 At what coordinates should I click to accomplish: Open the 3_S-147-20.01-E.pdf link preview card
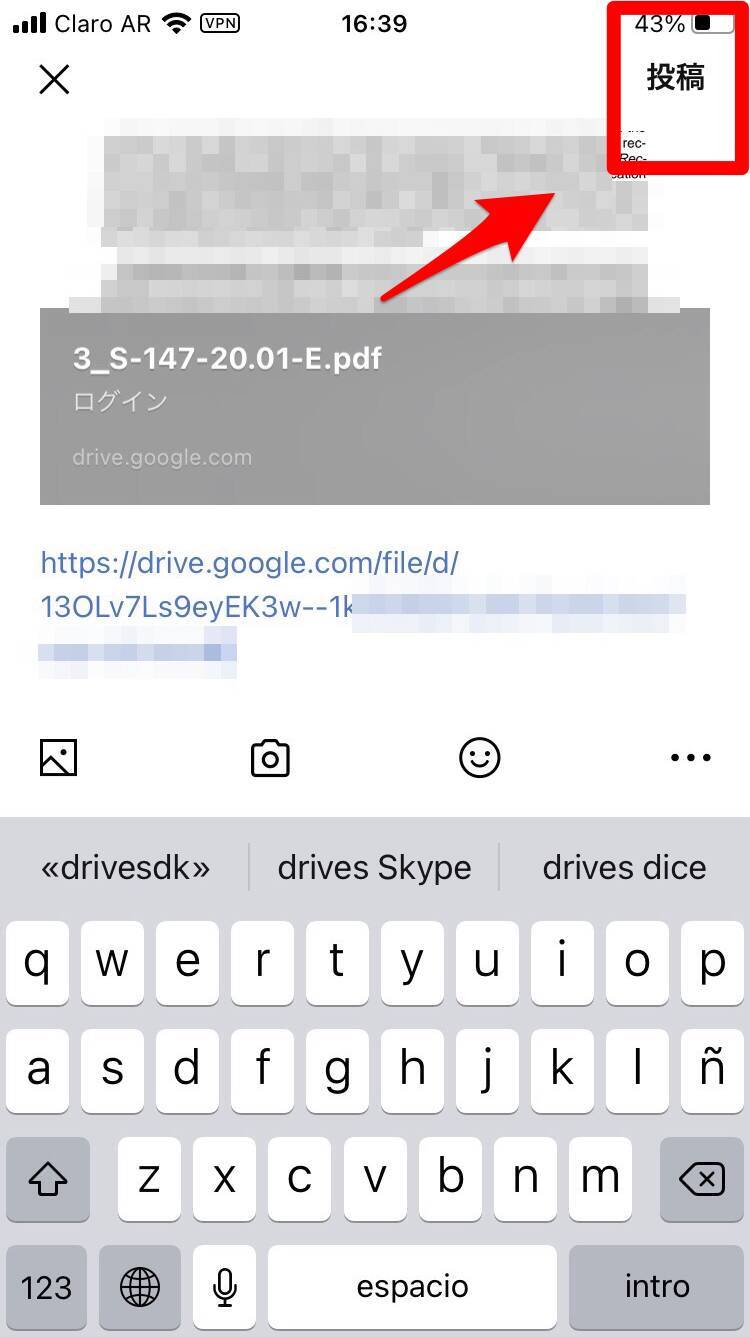pos(374,405)
